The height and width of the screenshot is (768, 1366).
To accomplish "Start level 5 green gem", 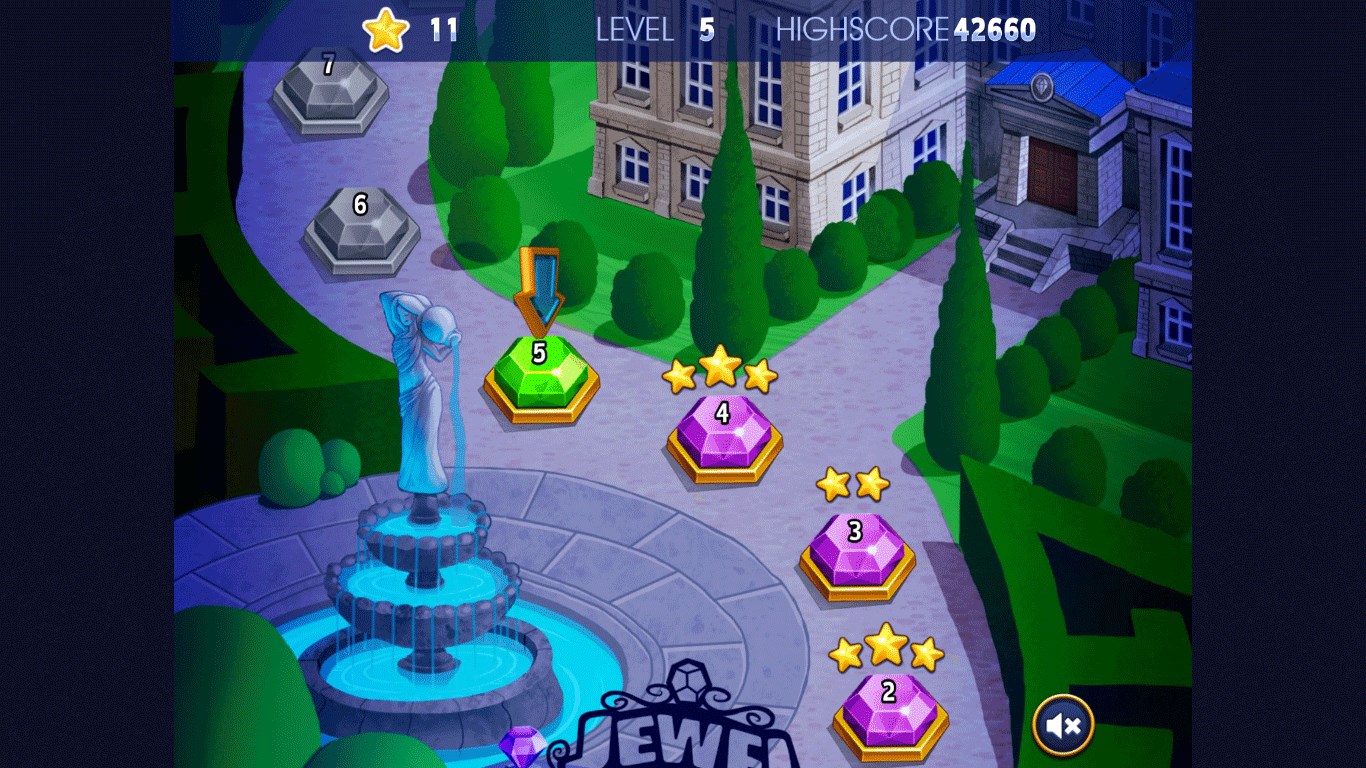I will pyautogui.click(x=541, y=375).
